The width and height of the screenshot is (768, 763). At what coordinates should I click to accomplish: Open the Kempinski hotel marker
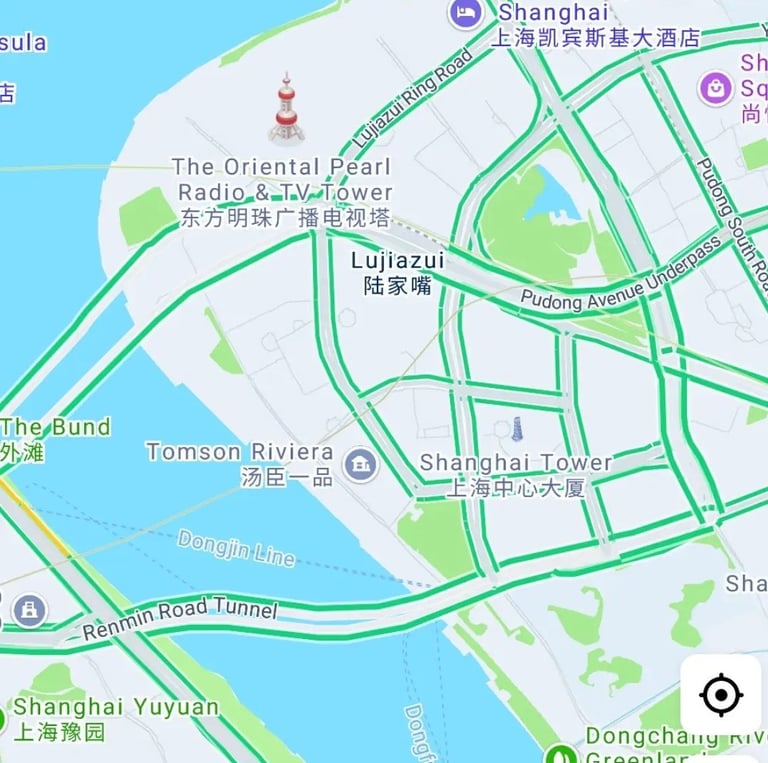[x=466, y=13]
